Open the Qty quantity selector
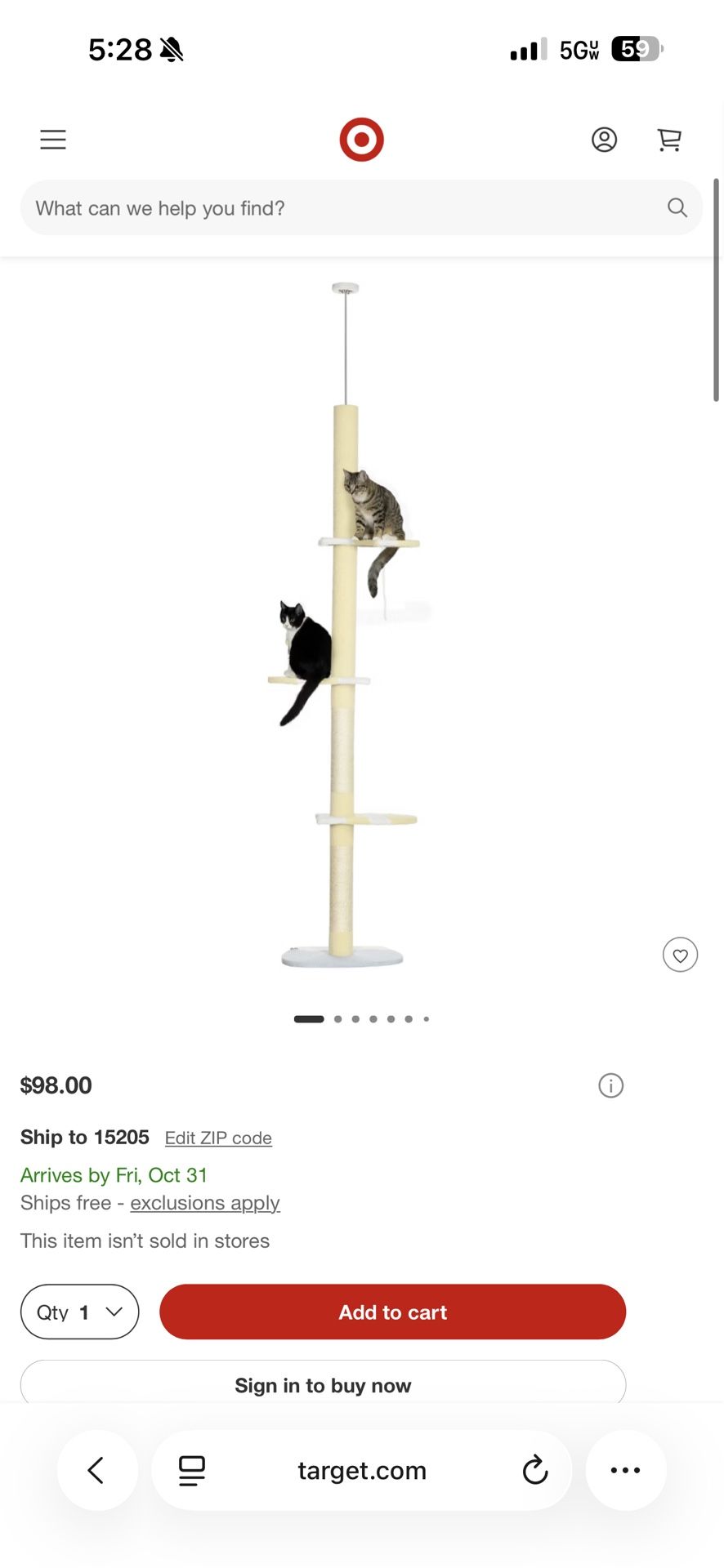 [79, 1312]
